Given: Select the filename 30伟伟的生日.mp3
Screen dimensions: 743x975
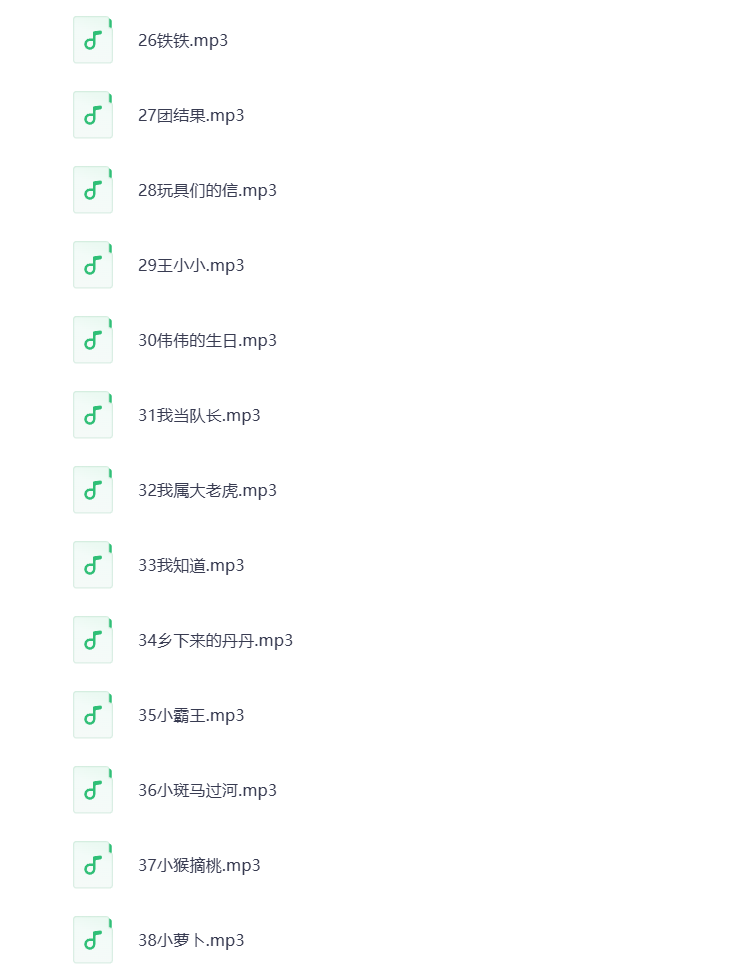Looking at the screenshot, I should (x=207, y=340).
